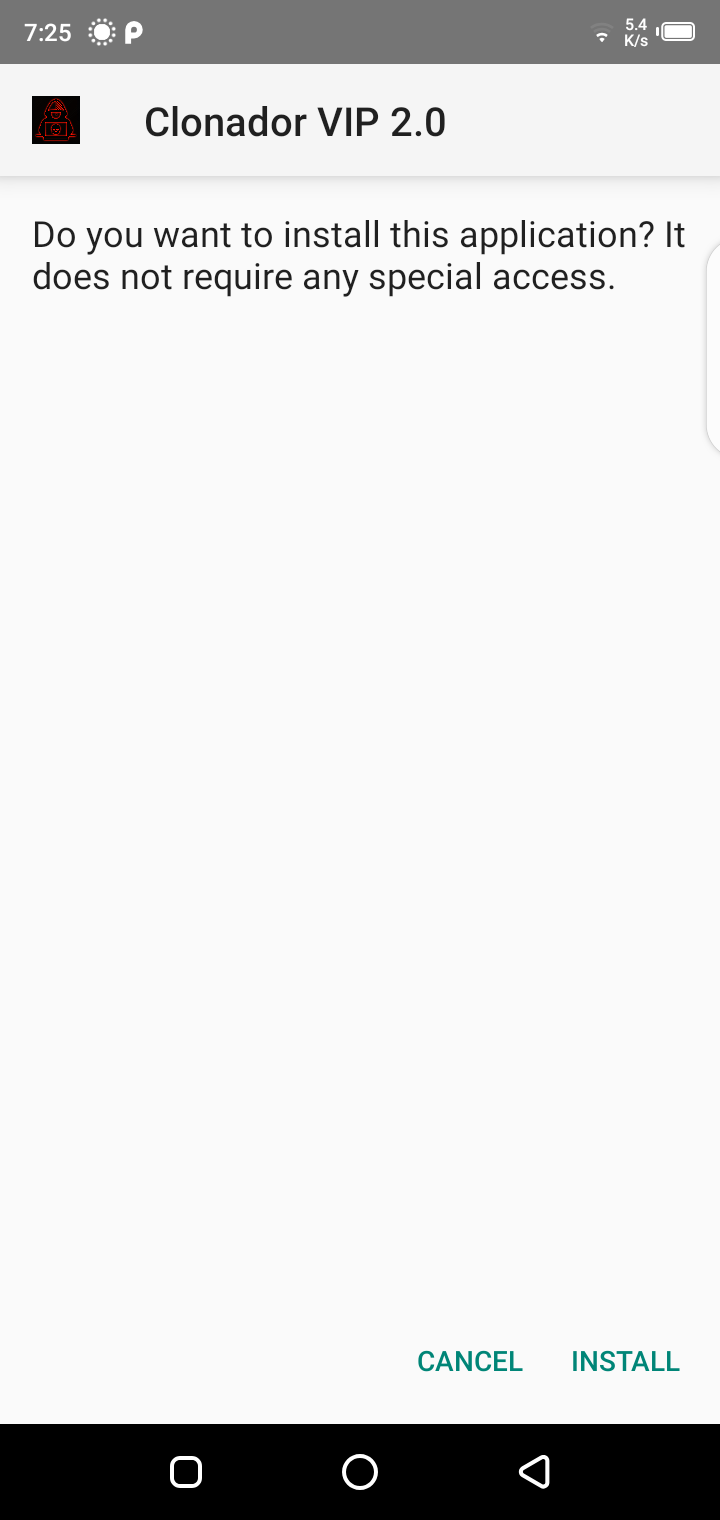Image resolution: width=720 pixels, height=1520 pixels.
Task: Cancel the app installation
Action: tap(470, 1361)
